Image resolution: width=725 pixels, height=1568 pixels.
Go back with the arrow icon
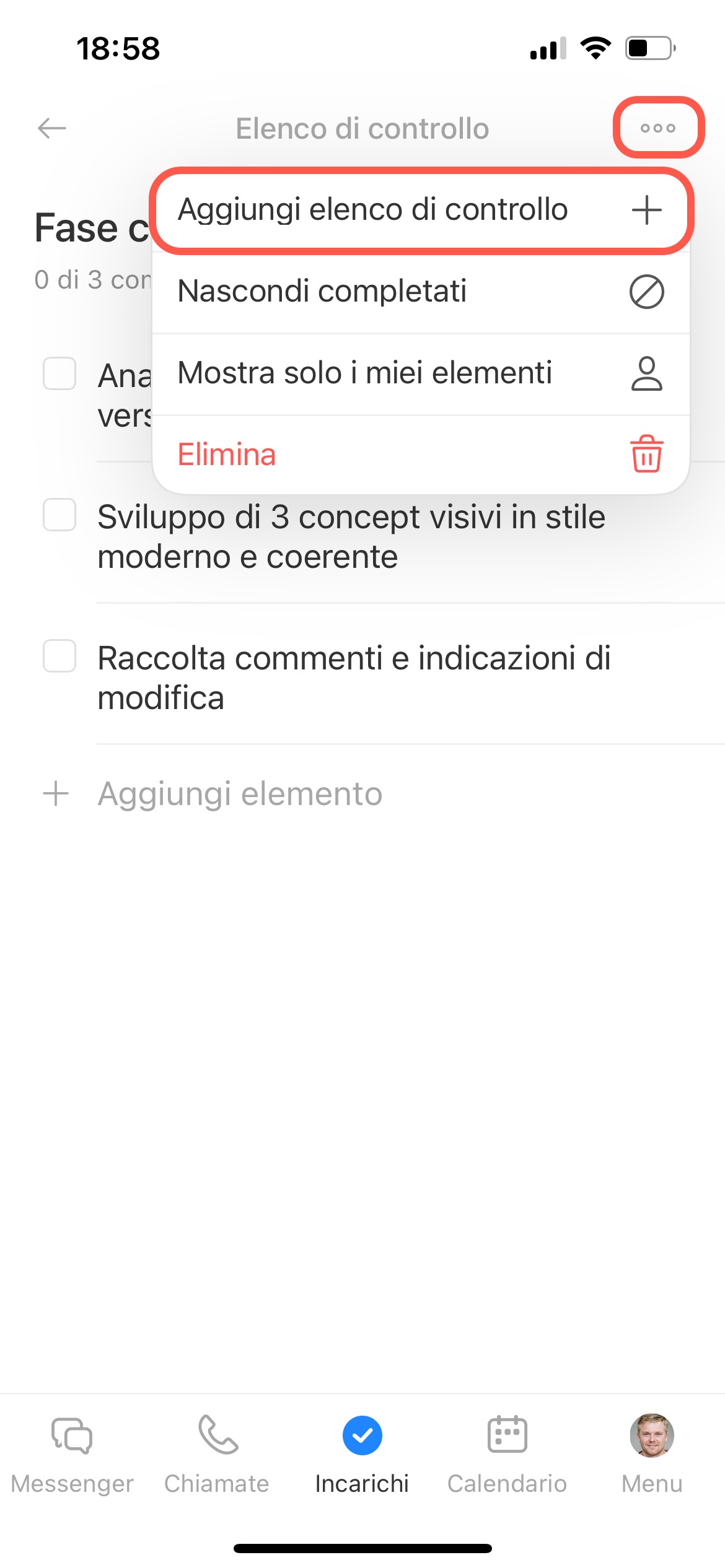(x=52, y=128)
